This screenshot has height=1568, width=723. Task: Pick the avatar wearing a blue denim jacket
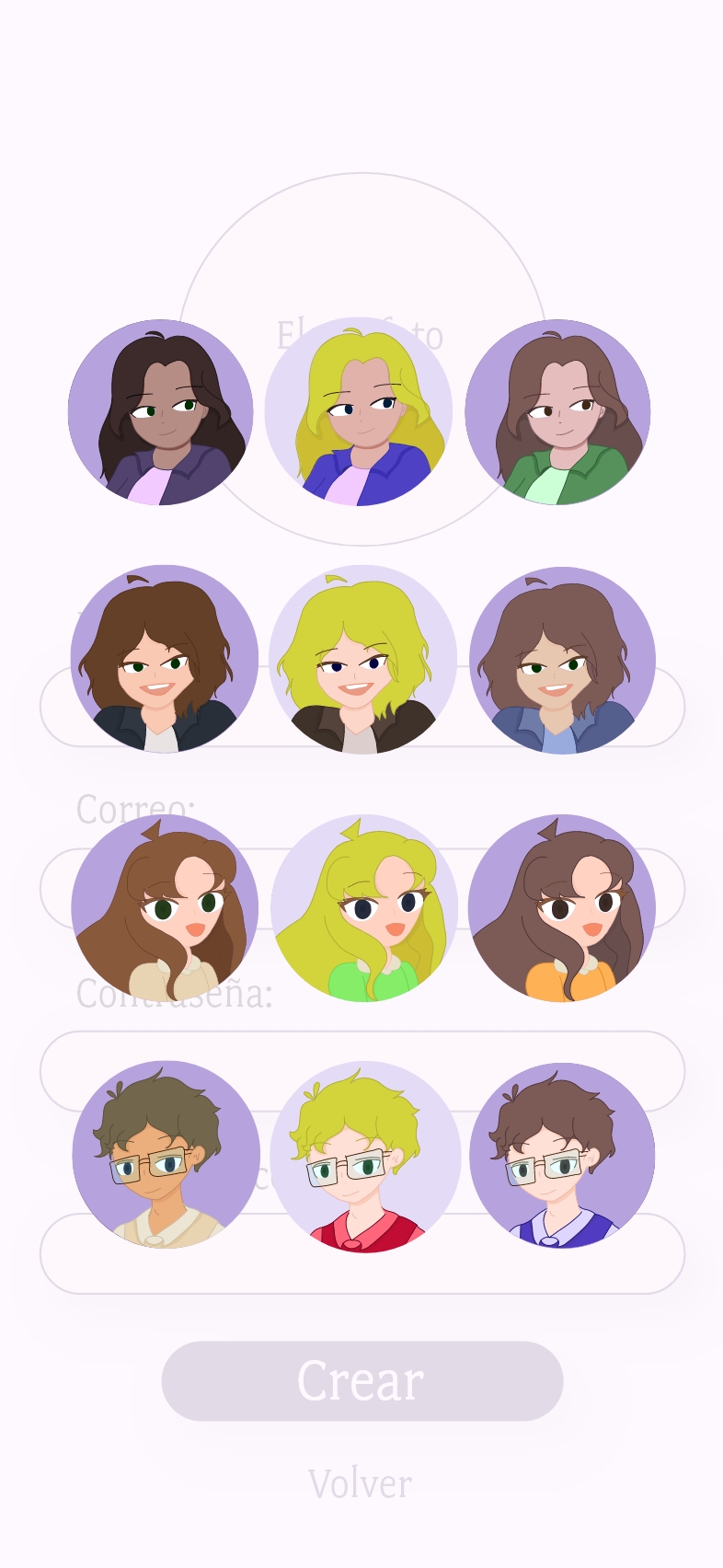(x=562, y=661)
